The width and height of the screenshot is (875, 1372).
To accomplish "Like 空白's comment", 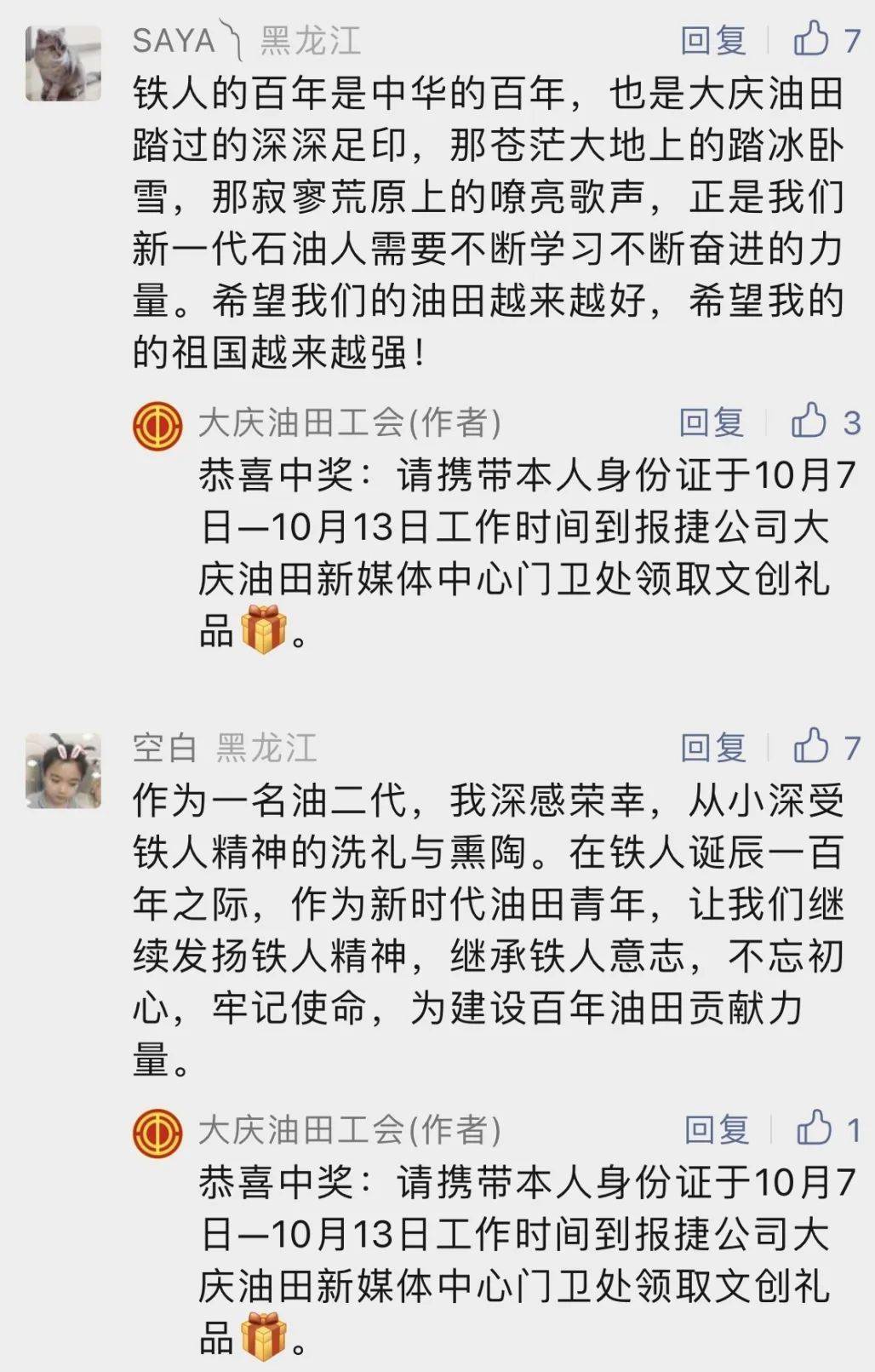I will 811,746.
